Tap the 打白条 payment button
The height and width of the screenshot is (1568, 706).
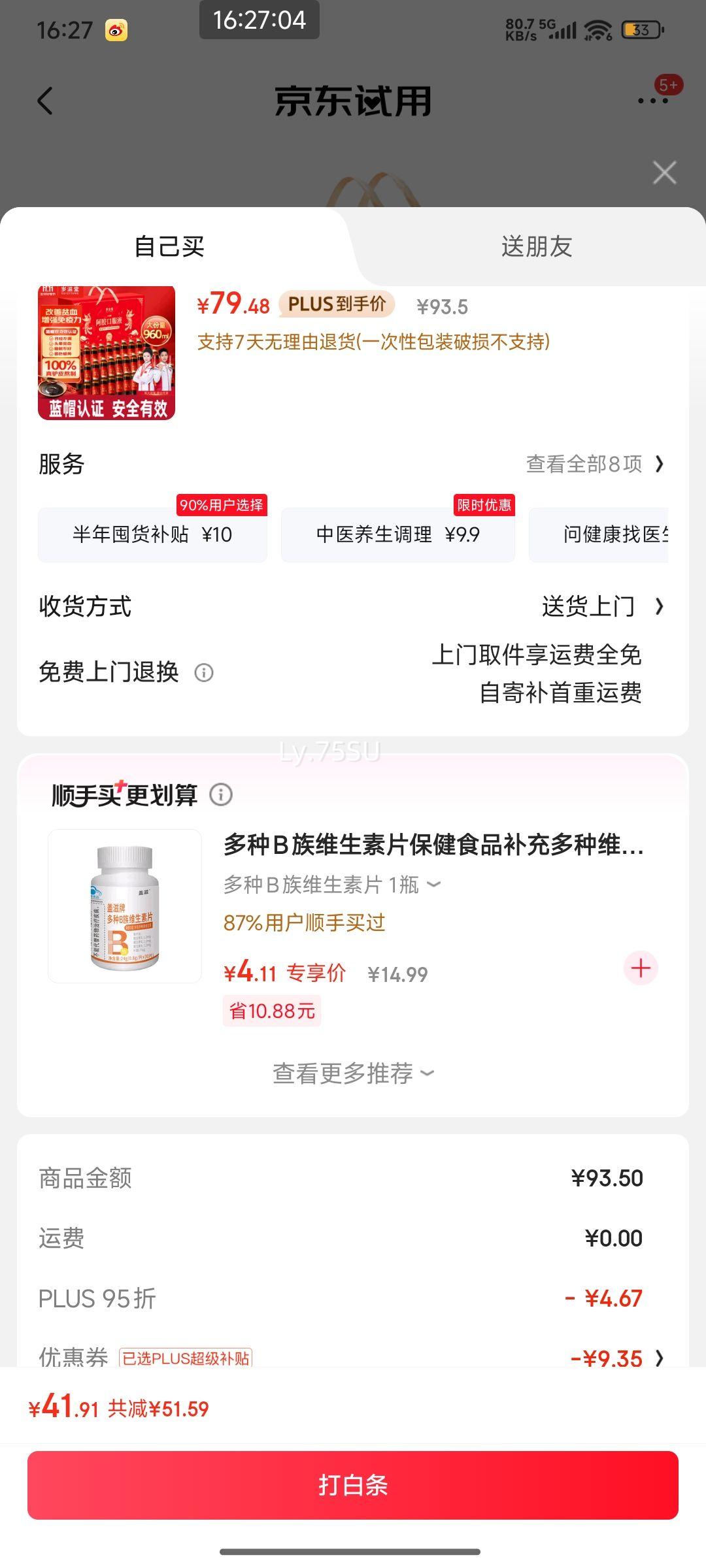tap(353, 1486)
